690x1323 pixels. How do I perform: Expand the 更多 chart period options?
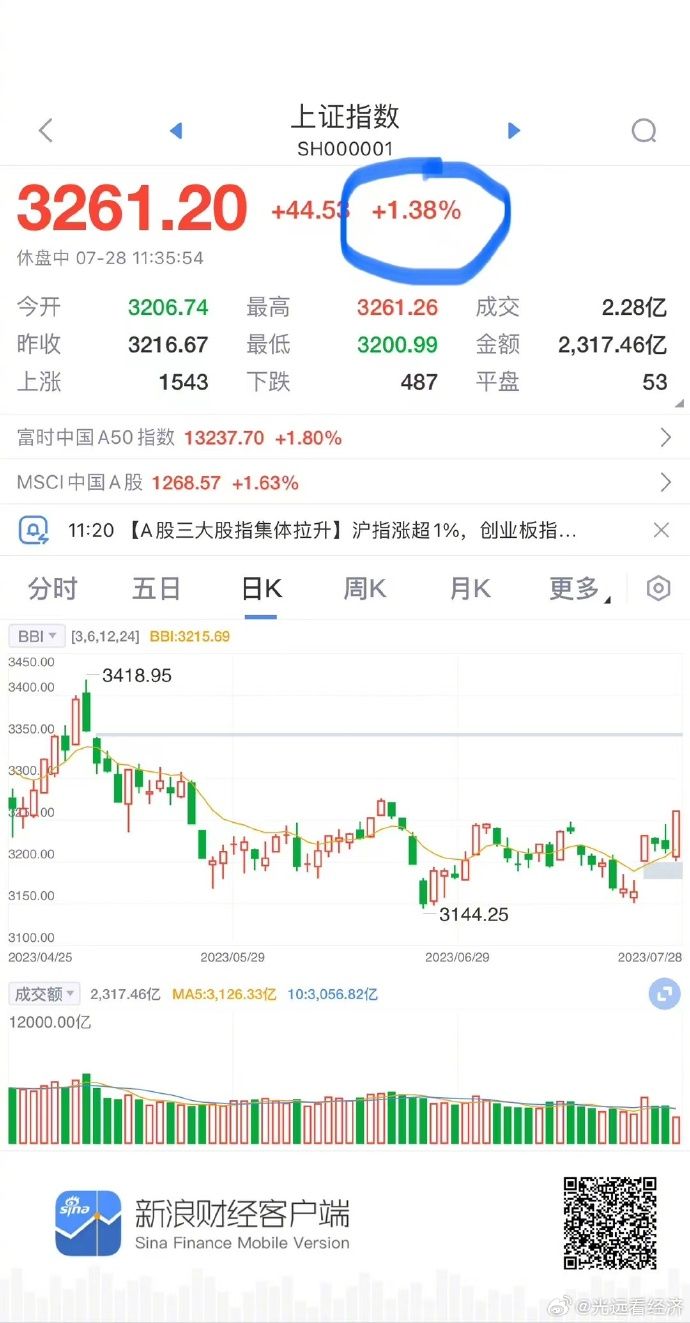(579, 588)
